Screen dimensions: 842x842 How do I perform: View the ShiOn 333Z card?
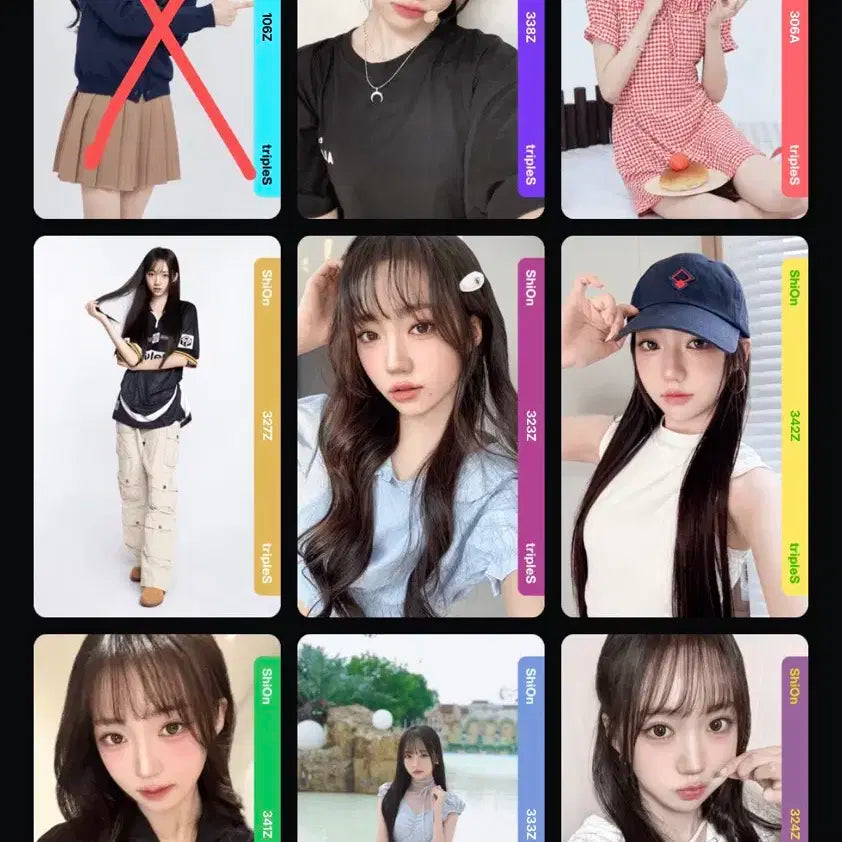(420, 738)
